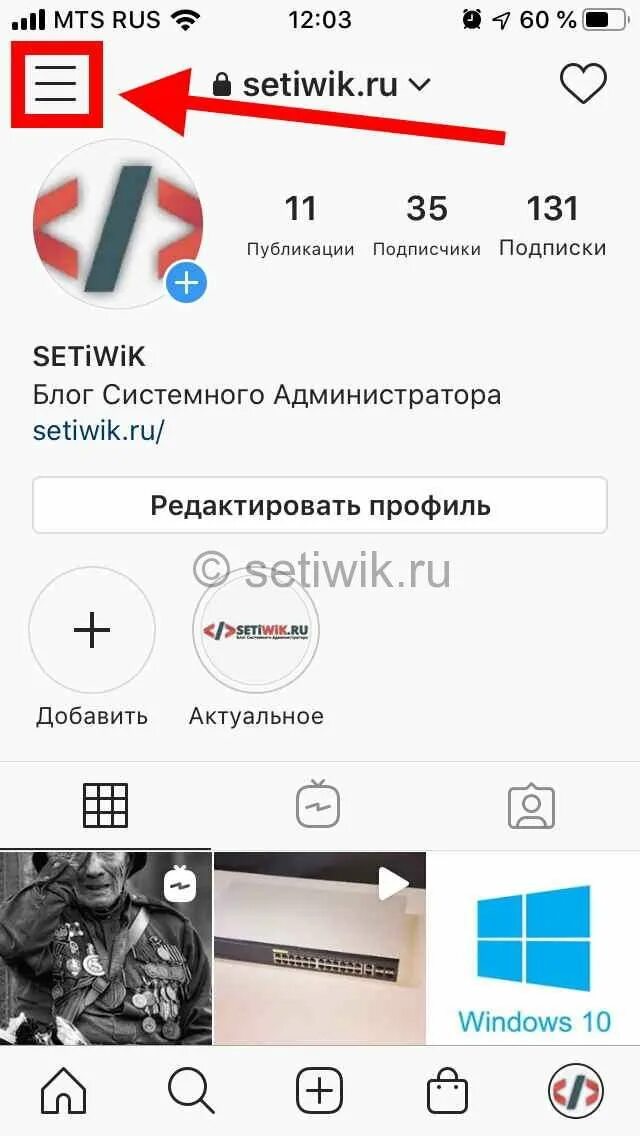
Task: Go to the home feed
Action: point(63,1089)
